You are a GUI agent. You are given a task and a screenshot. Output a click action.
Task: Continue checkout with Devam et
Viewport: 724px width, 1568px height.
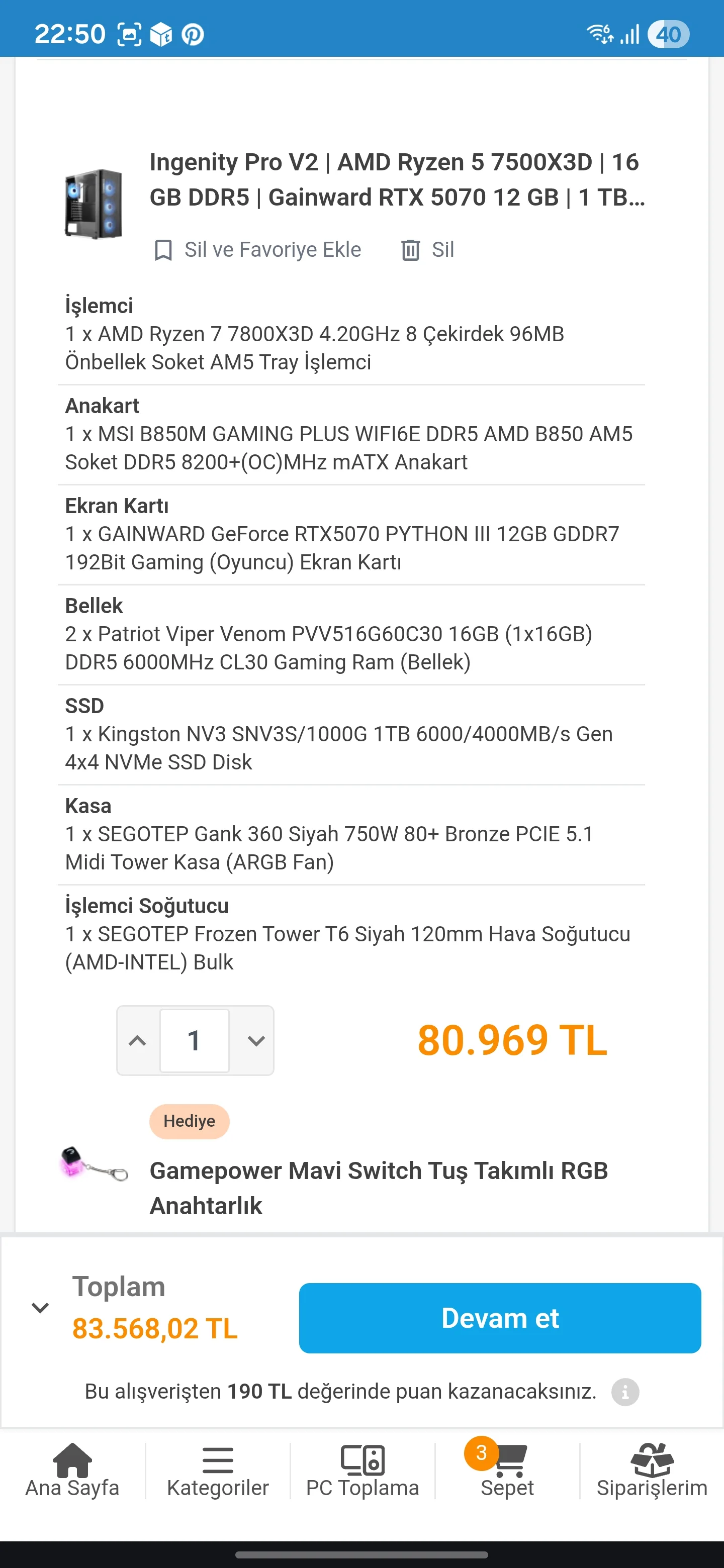pyautogui.click(x=499, y=1318)
